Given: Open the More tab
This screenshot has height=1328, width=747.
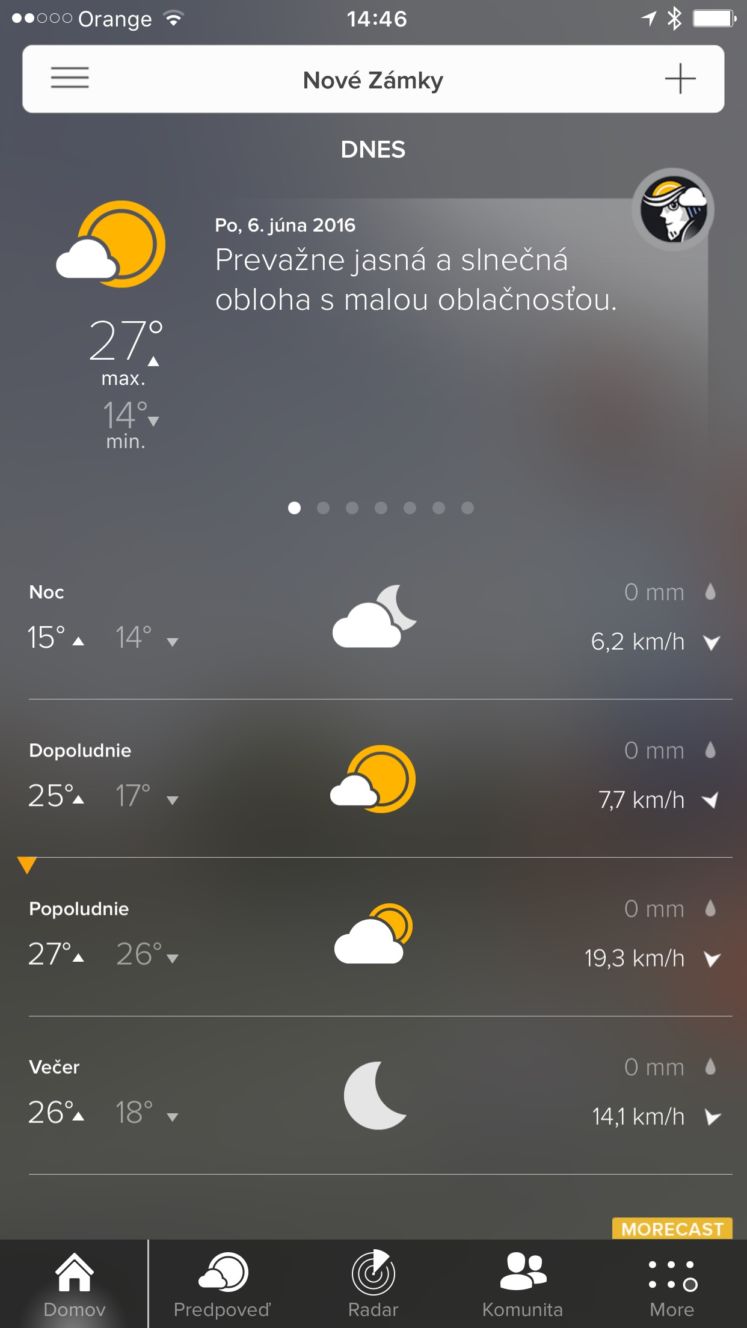Looking at the screenshot, I should 672,1285.
